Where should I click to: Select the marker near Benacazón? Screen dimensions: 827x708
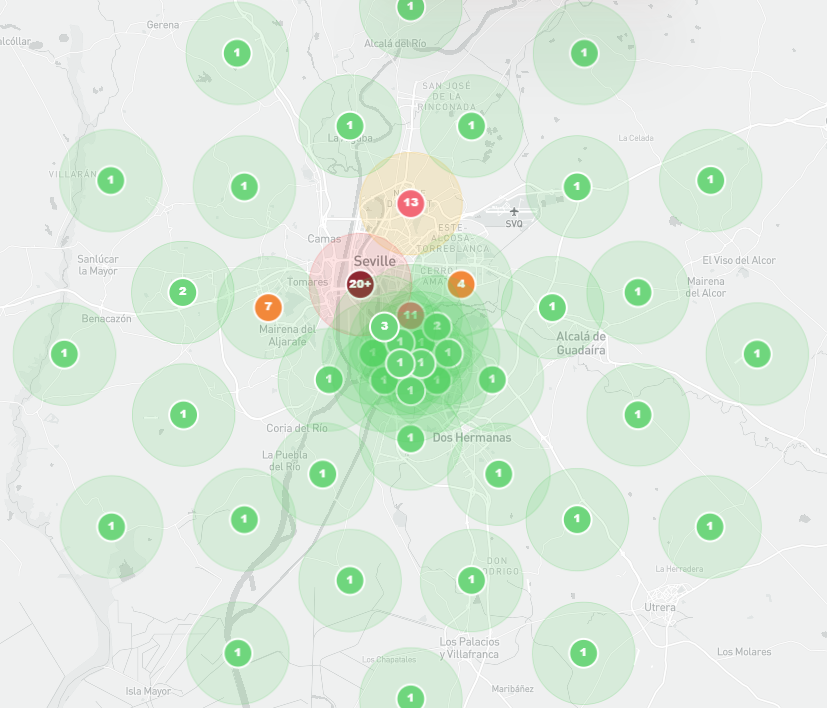[64, 353]
